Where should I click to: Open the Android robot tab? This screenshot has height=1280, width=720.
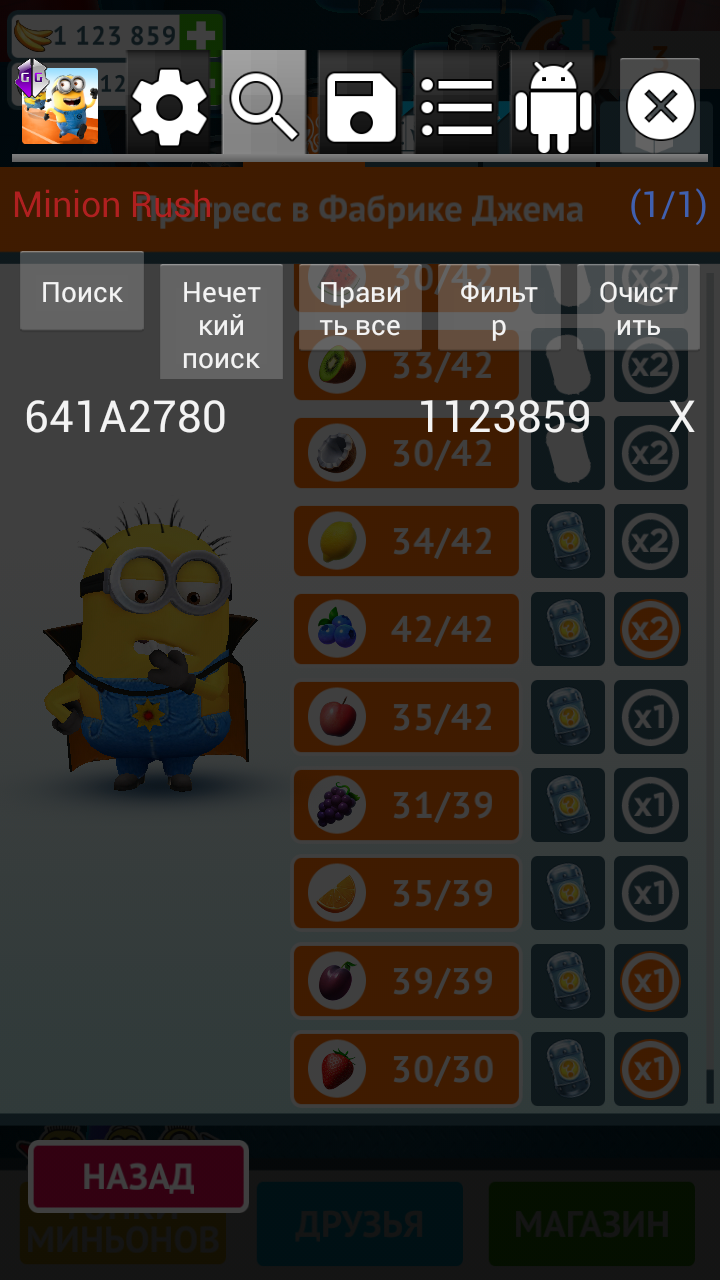552,105
